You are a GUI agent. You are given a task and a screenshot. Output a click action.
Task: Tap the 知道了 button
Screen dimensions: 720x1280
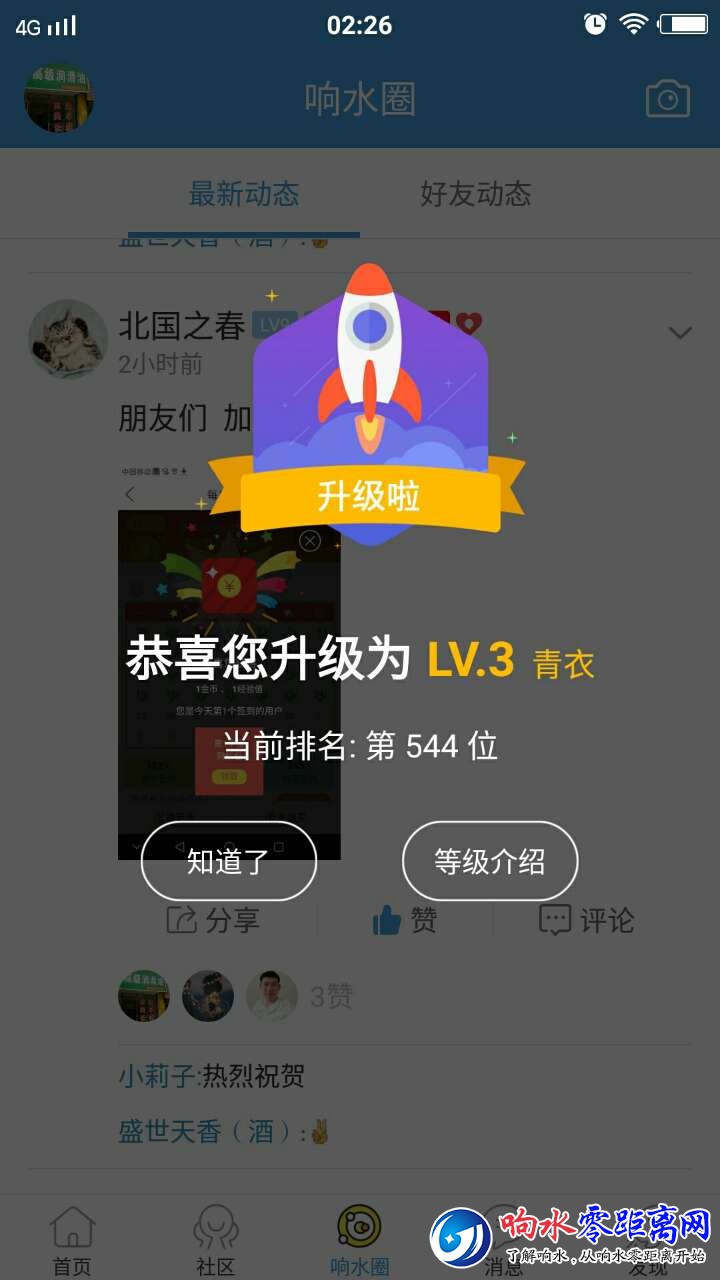pos(228,861)
